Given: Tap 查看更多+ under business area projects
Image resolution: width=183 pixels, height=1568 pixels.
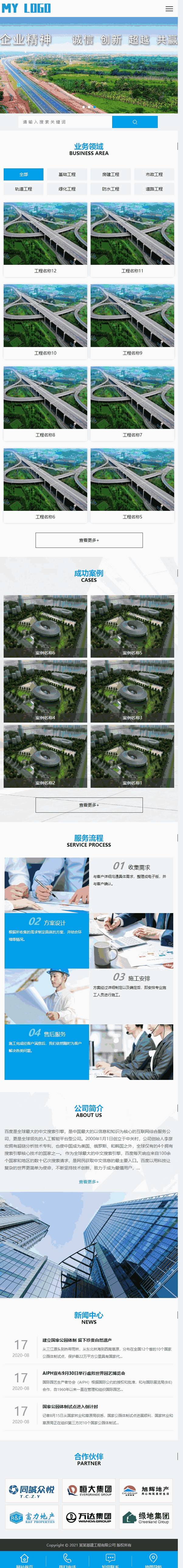Looking at the screenshot, I should tap(89, 540).
